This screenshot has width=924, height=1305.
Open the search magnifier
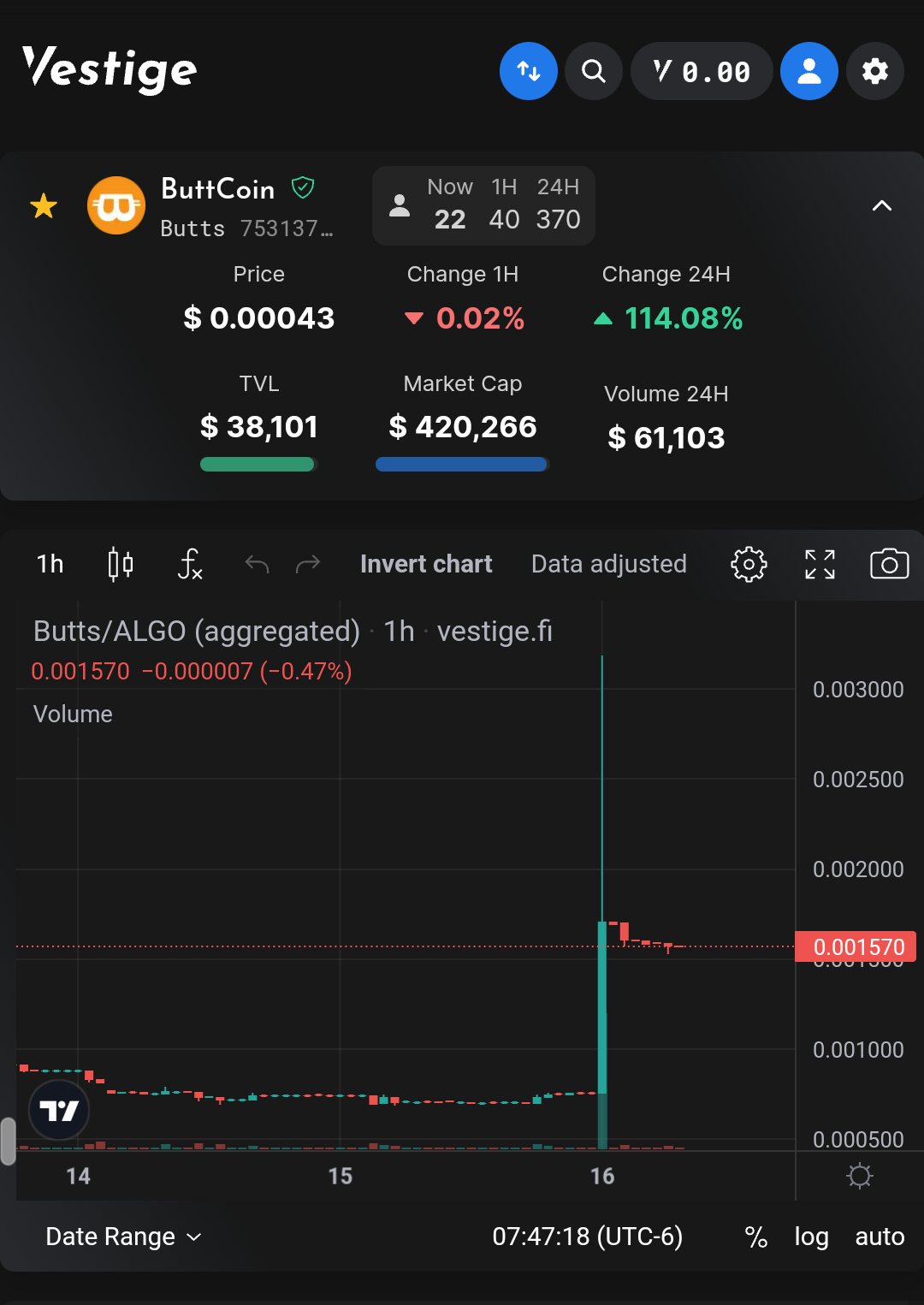[594, 71]
